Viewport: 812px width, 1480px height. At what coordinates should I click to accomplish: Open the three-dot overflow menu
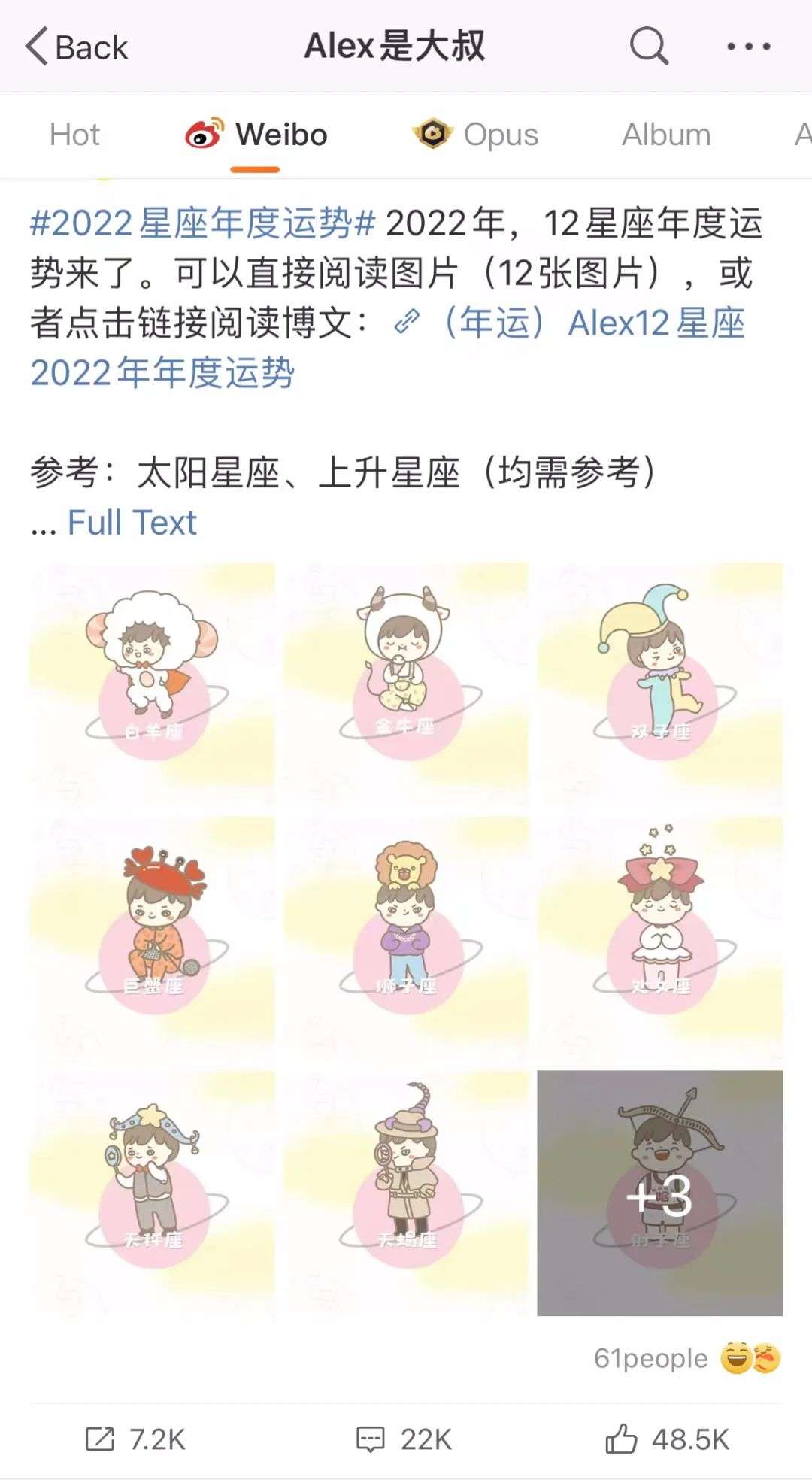point(748,47)
